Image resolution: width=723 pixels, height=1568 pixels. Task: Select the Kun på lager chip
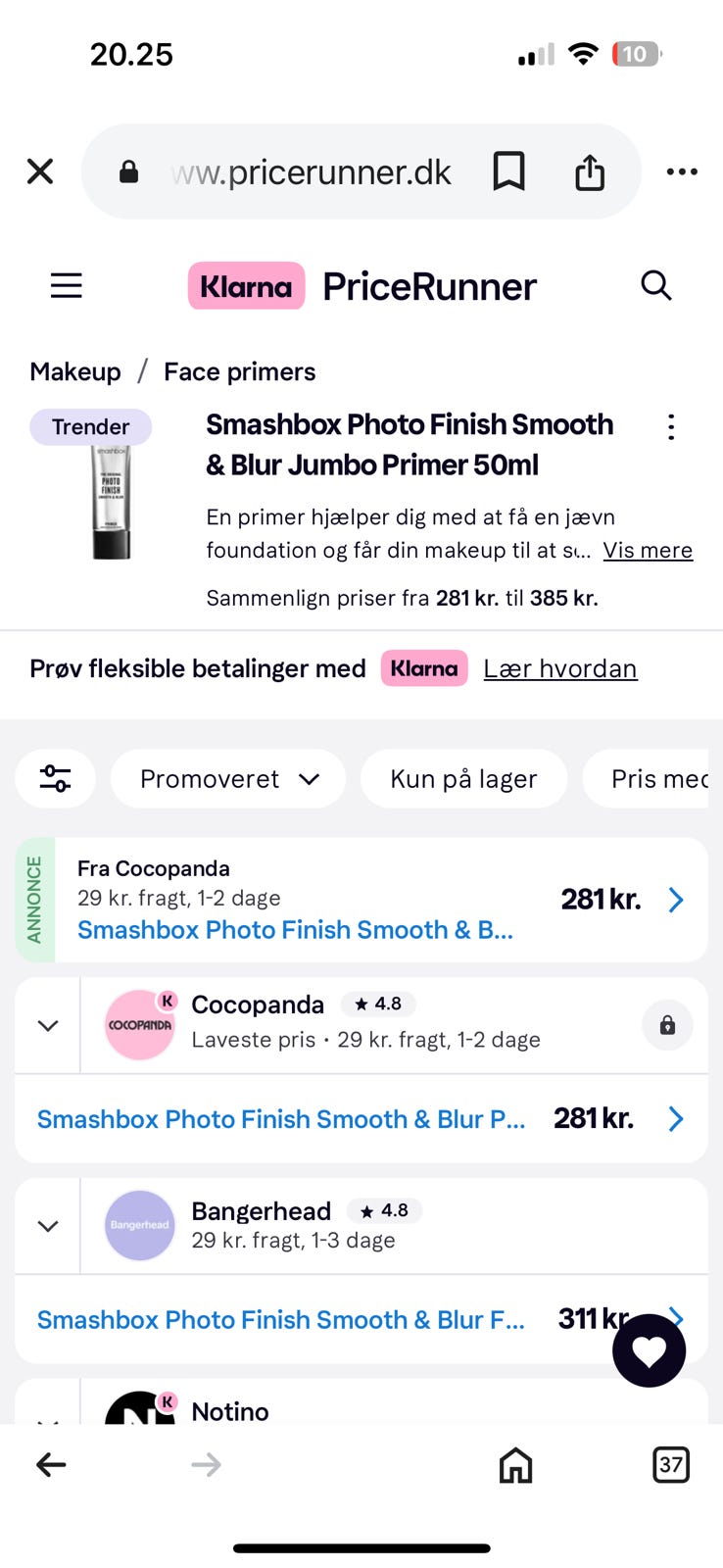pos(463,779)
